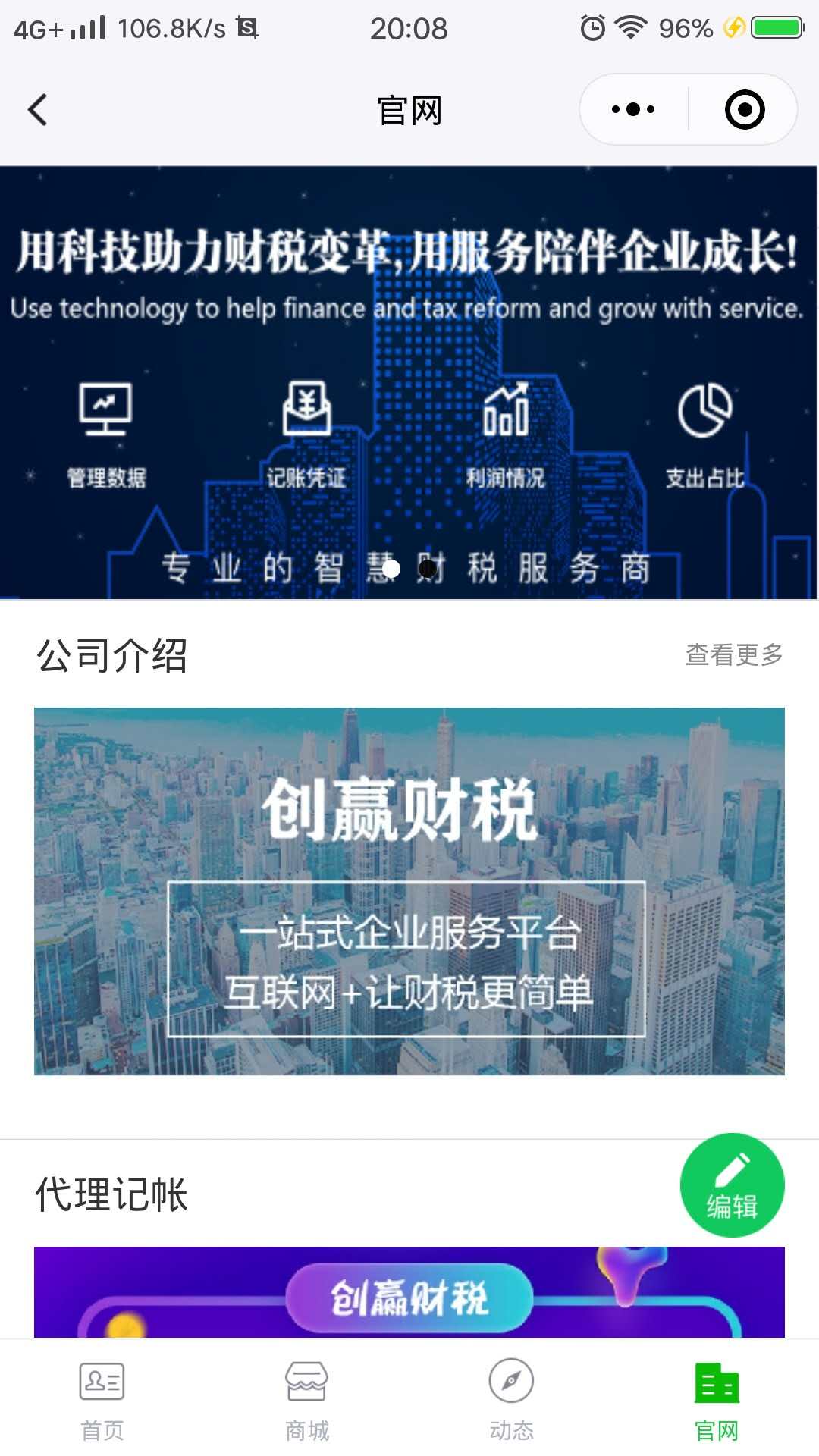This screenshot has width=819, height=1456.
Task: Open the 代理记帐 purple banner
Action: coord(409,1293)
